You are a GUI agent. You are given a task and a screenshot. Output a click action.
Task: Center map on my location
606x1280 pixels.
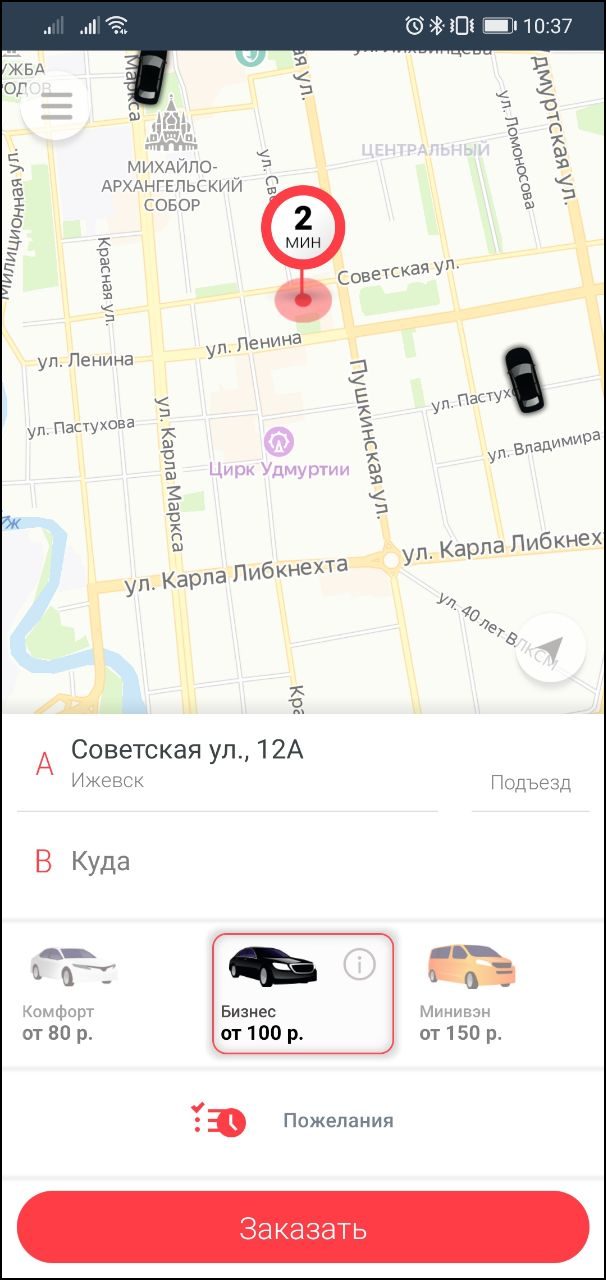point(550,648)
